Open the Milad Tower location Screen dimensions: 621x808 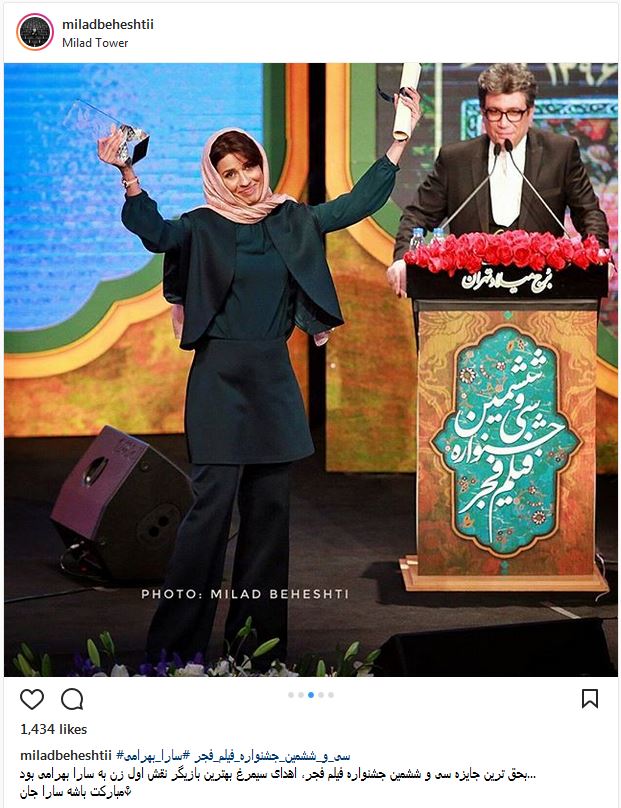(x=95, y=43)
